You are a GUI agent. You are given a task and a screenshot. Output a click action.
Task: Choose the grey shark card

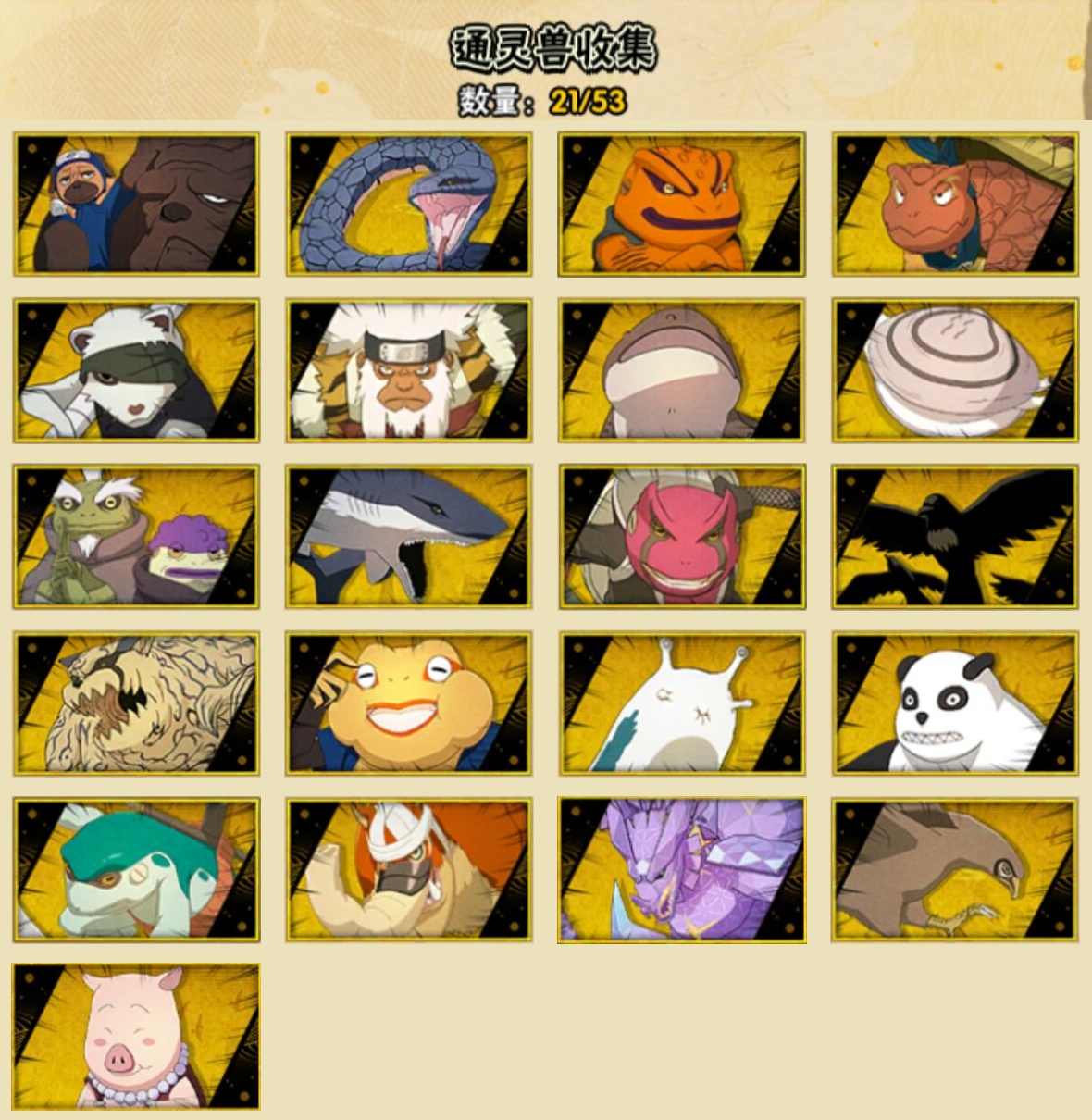point(408,537)
